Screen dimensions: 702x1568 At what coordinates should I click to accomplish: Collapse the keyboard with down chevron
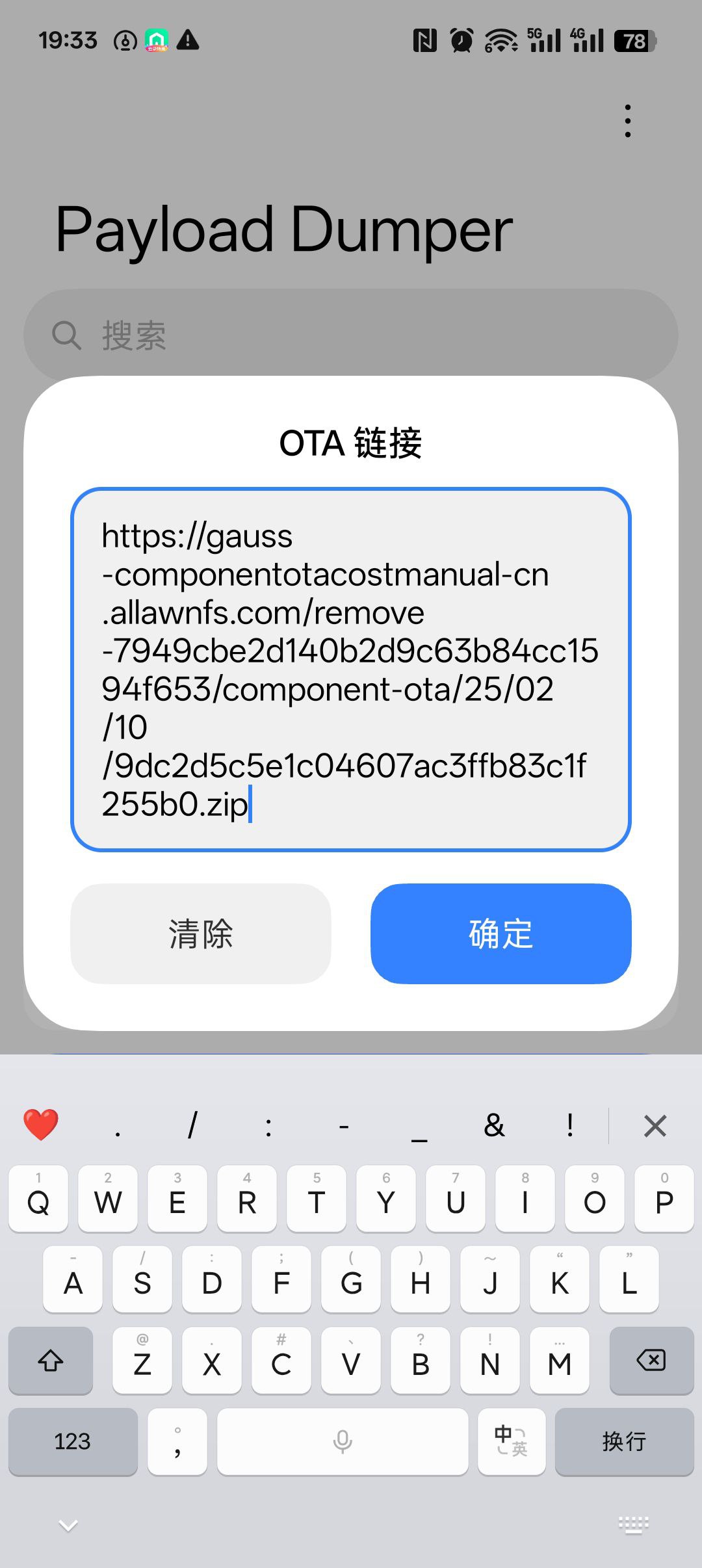coord(68,1525)
